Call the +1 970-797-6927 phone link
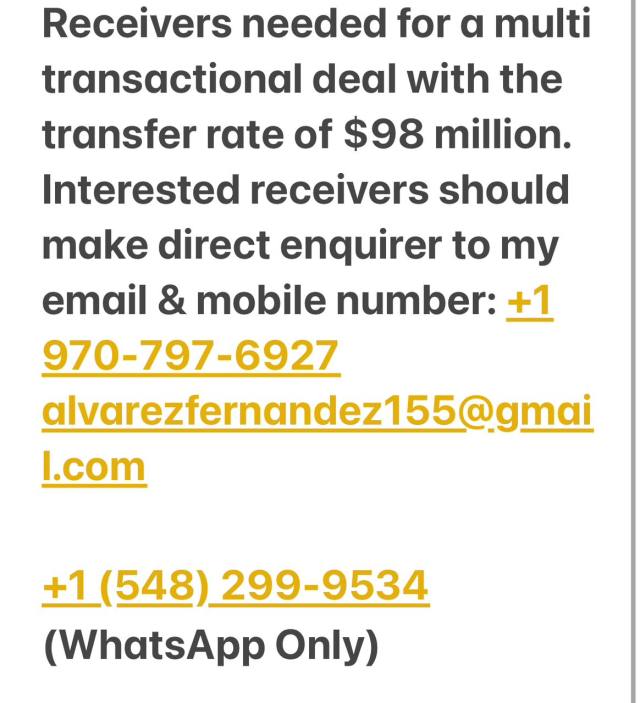 point(190,356)
